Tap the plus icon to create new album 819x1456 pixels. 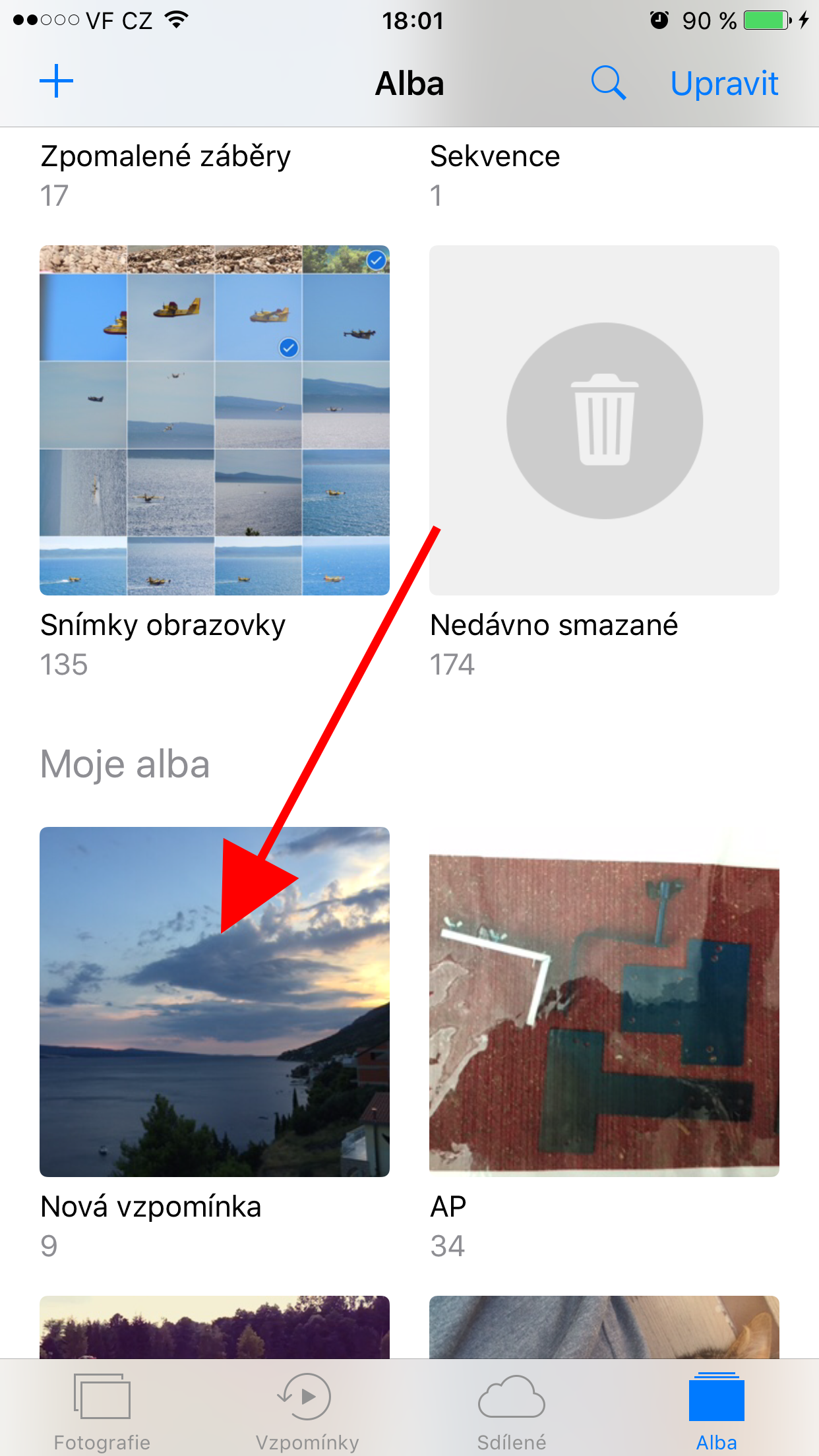pos(56,81)
